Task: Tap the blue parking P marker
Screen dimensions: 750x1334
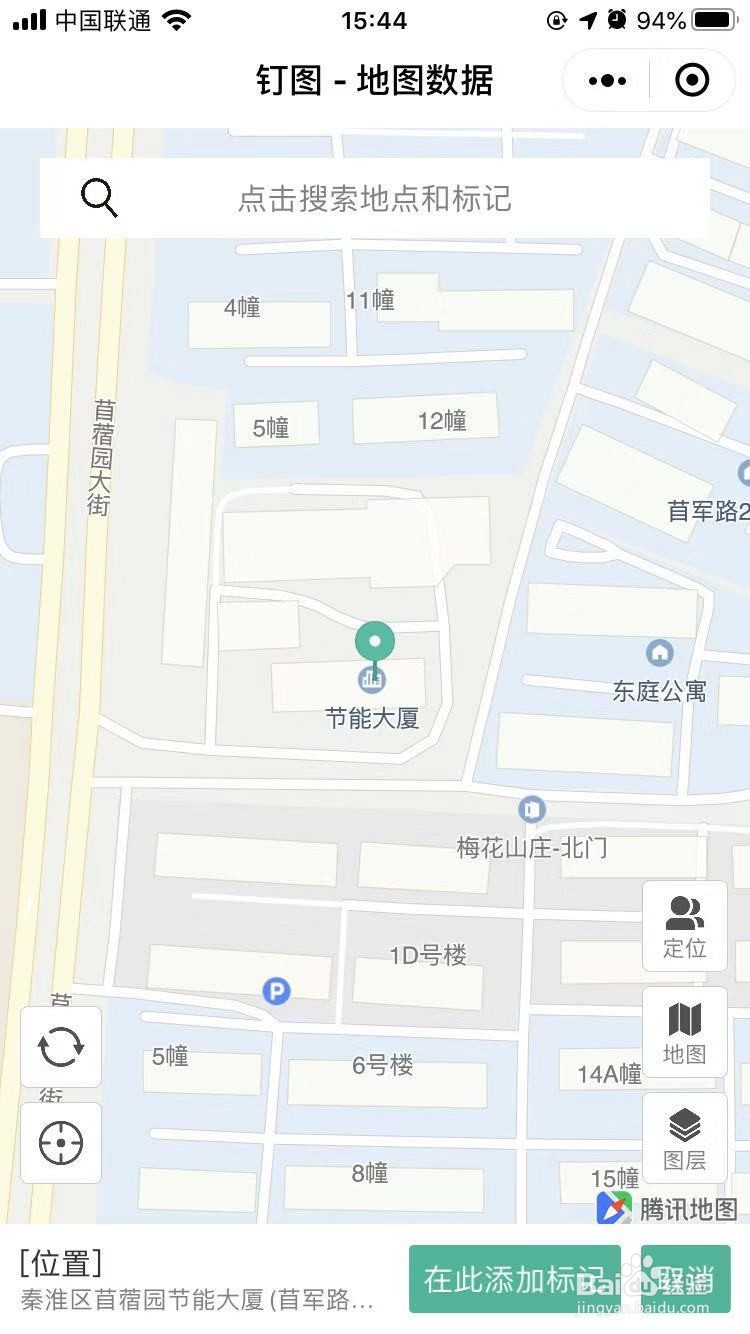Action: tap(277, 991)
